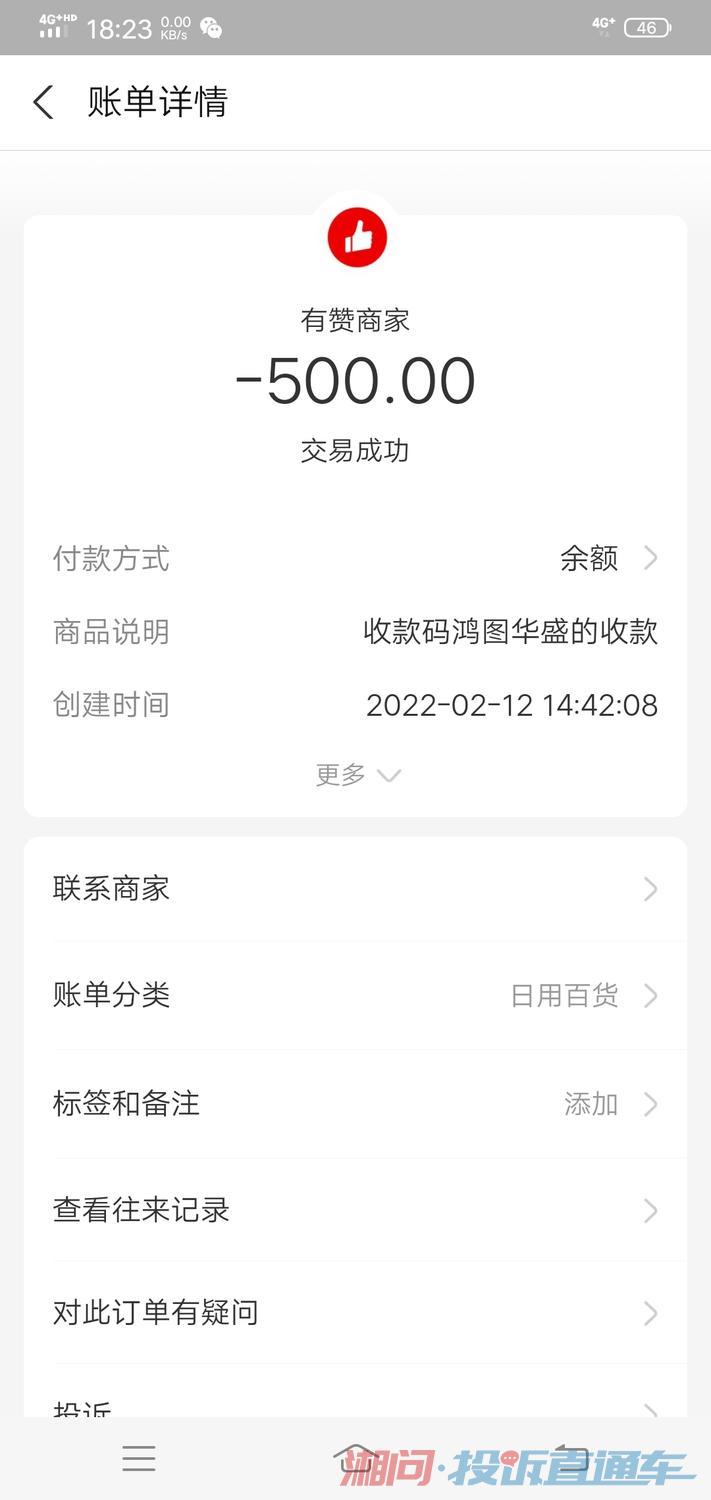
Task: Go back from the 账单详情 page
Action: [43, 102]
